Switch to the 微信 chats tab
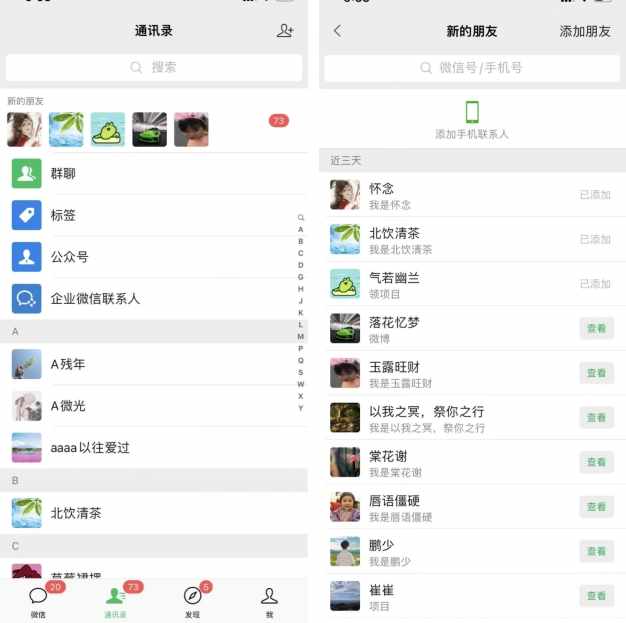The height and width of the screenshot is (623, 626). [x=38, y=601]
